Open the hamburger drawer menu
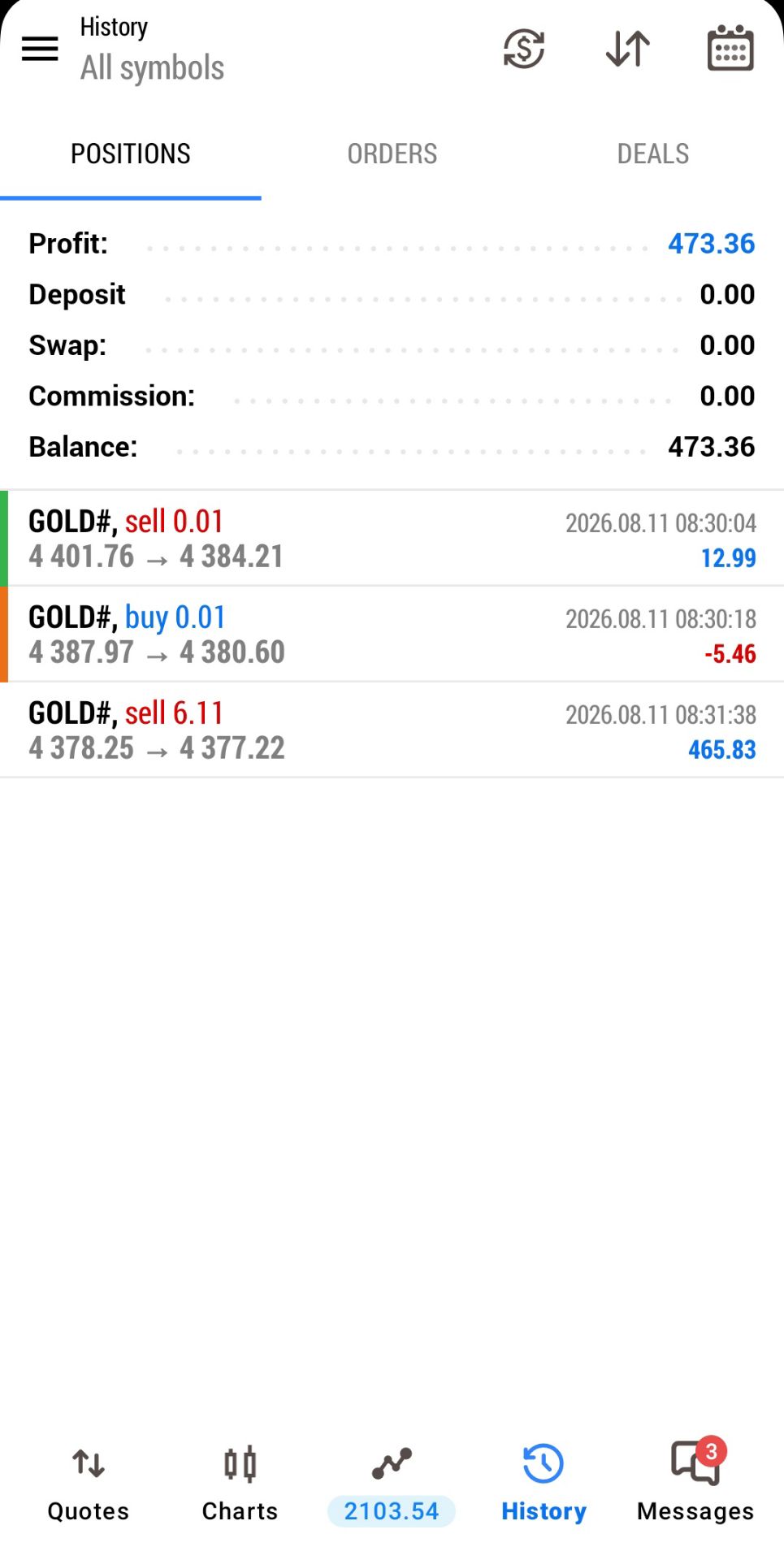This screenshot has width=784, height=1560. 40,49
